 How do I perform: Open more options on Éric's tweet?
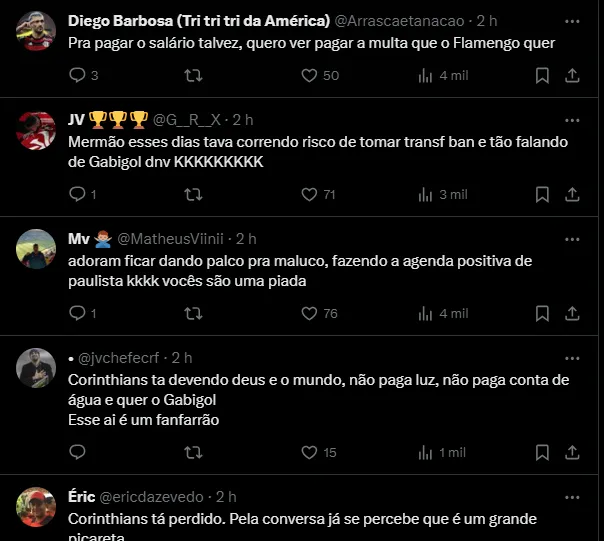570,497
